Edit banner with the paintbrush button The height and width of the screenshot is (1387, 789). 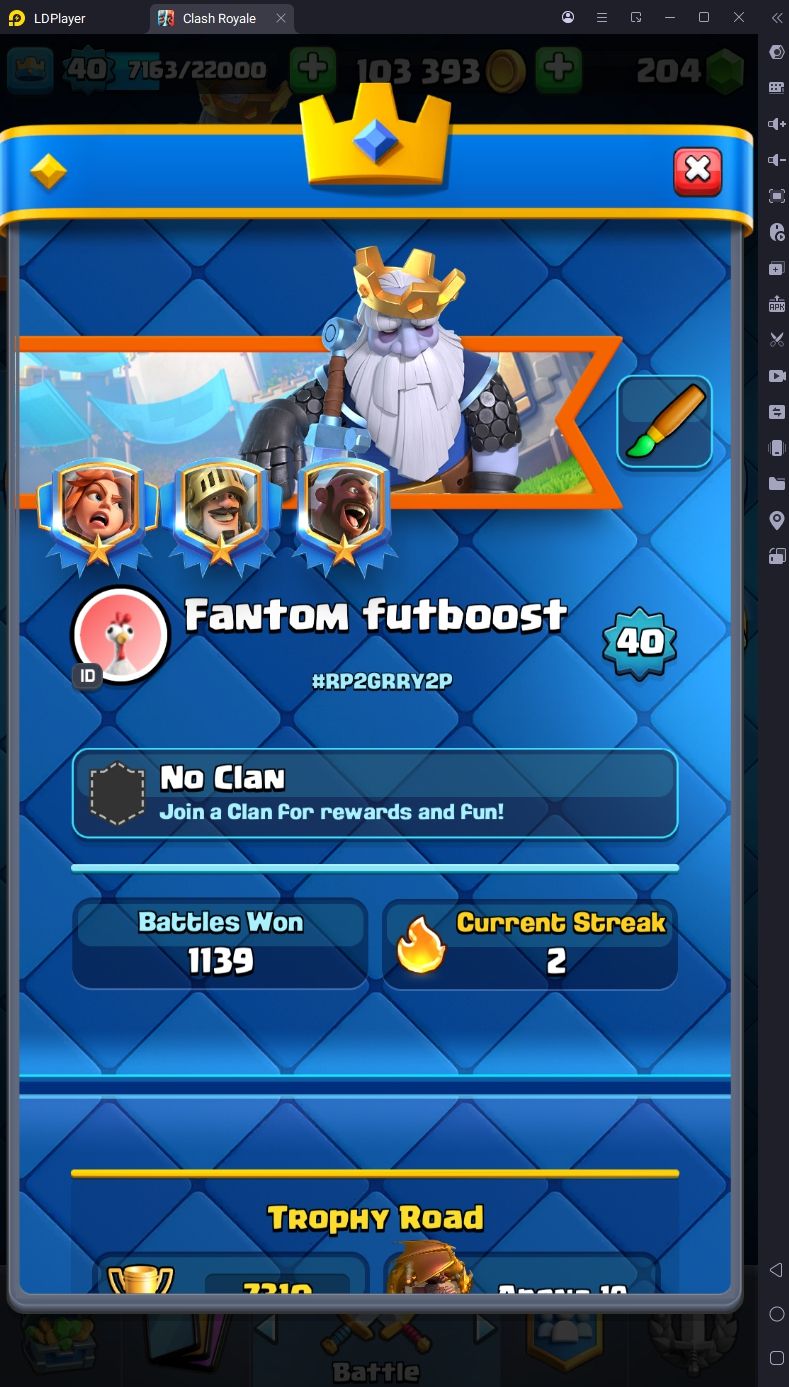(664, 422)
